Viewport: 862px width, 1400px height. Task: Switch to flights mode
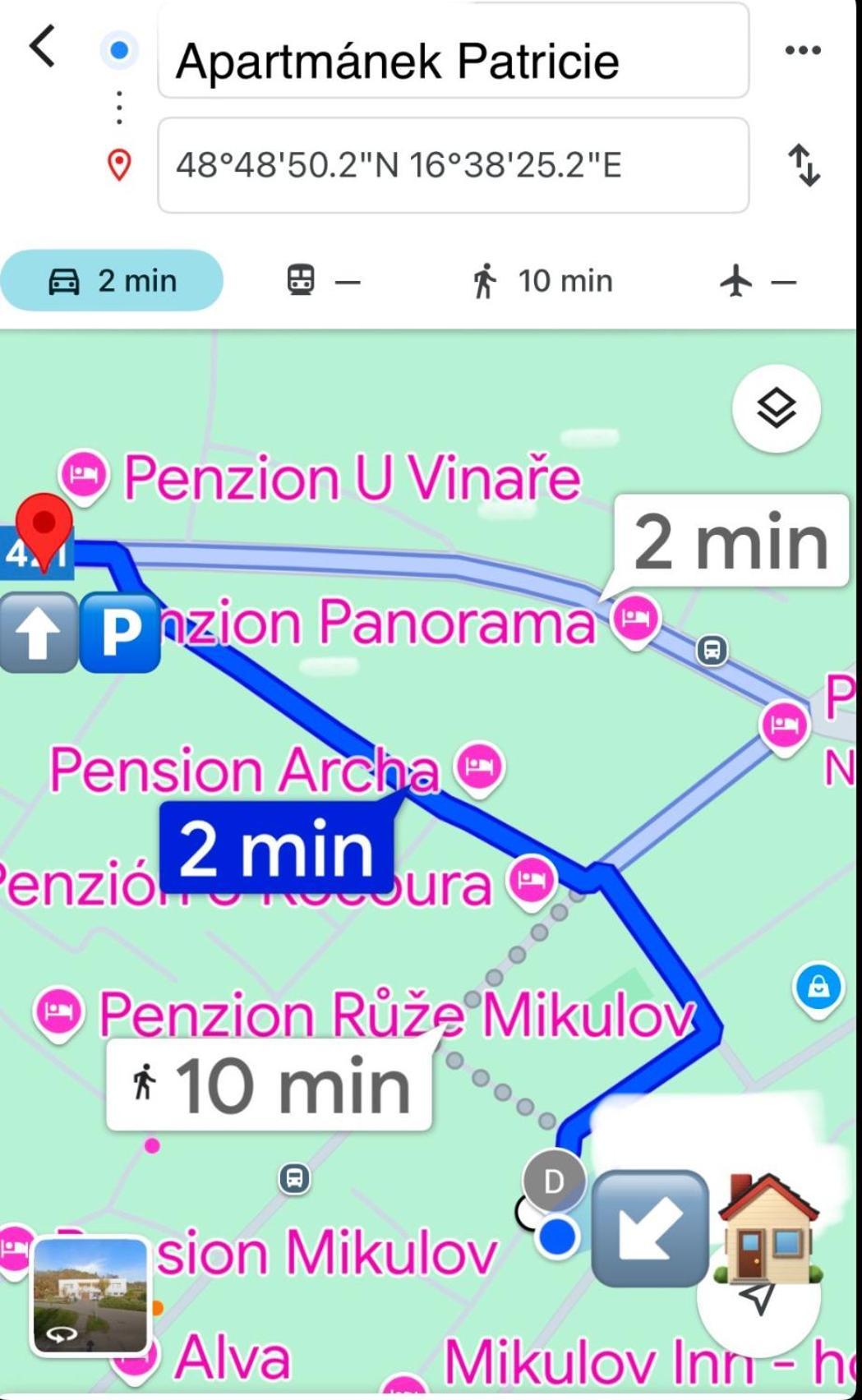click(x=757, y=281)
